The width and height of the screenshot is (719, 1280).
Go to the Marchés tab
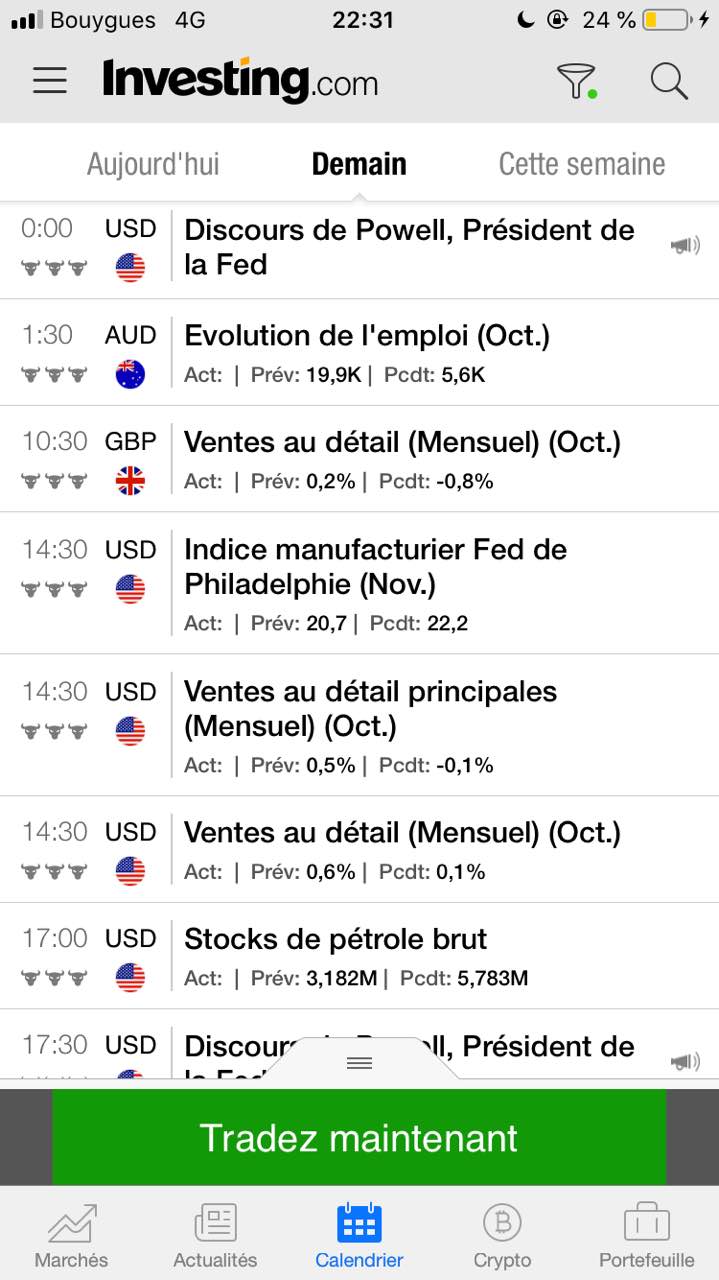[x=71, y=1234]
